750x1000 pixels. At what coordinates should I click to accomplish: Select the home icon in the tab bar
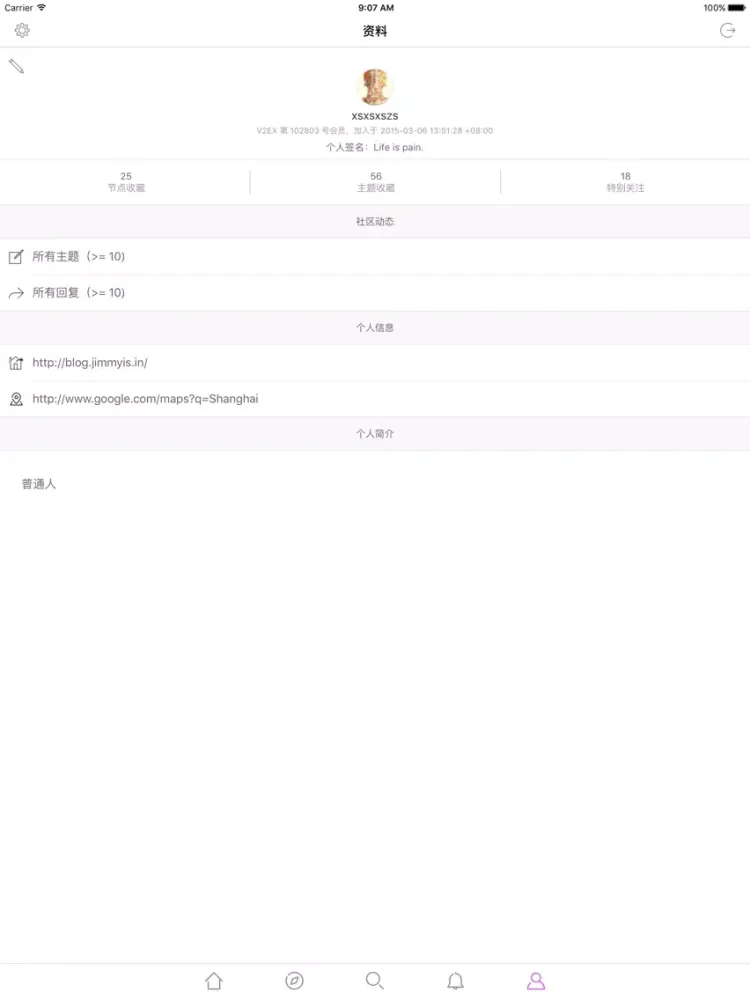tap(214, 981)
